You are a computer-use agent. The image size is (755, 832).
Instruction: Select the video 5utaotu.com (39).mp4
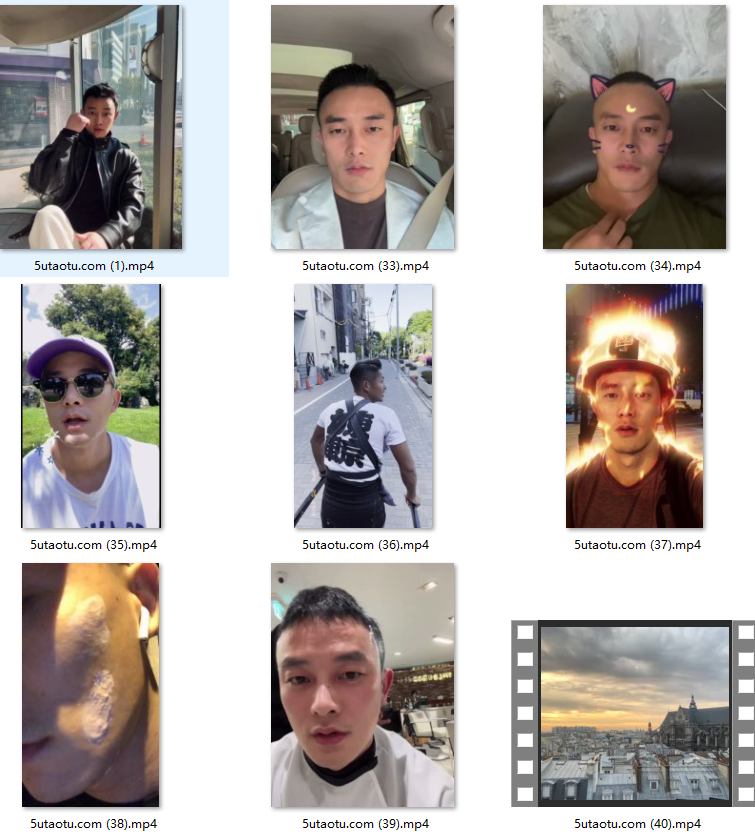[x=362, y=685]
